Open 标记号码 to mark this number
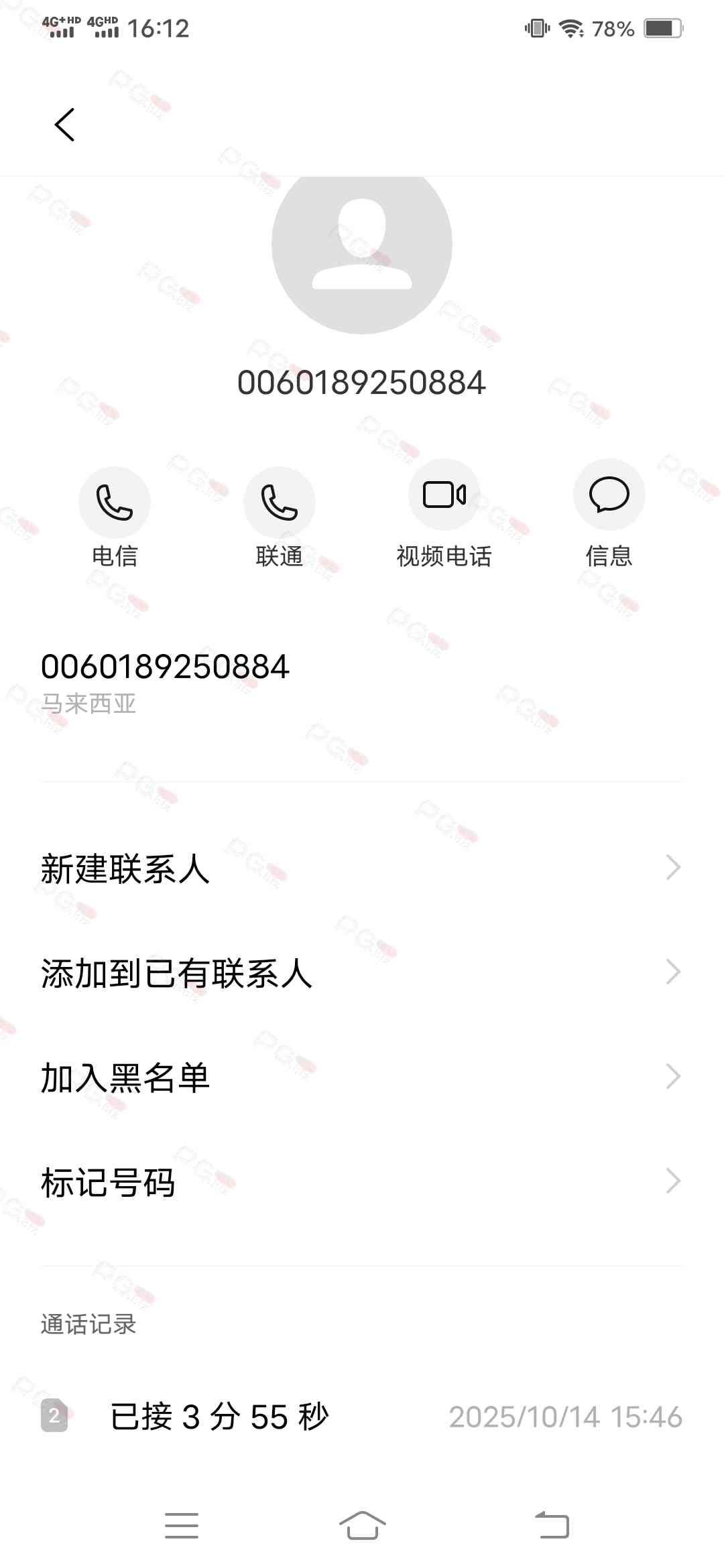 (x=362, y=1182)
